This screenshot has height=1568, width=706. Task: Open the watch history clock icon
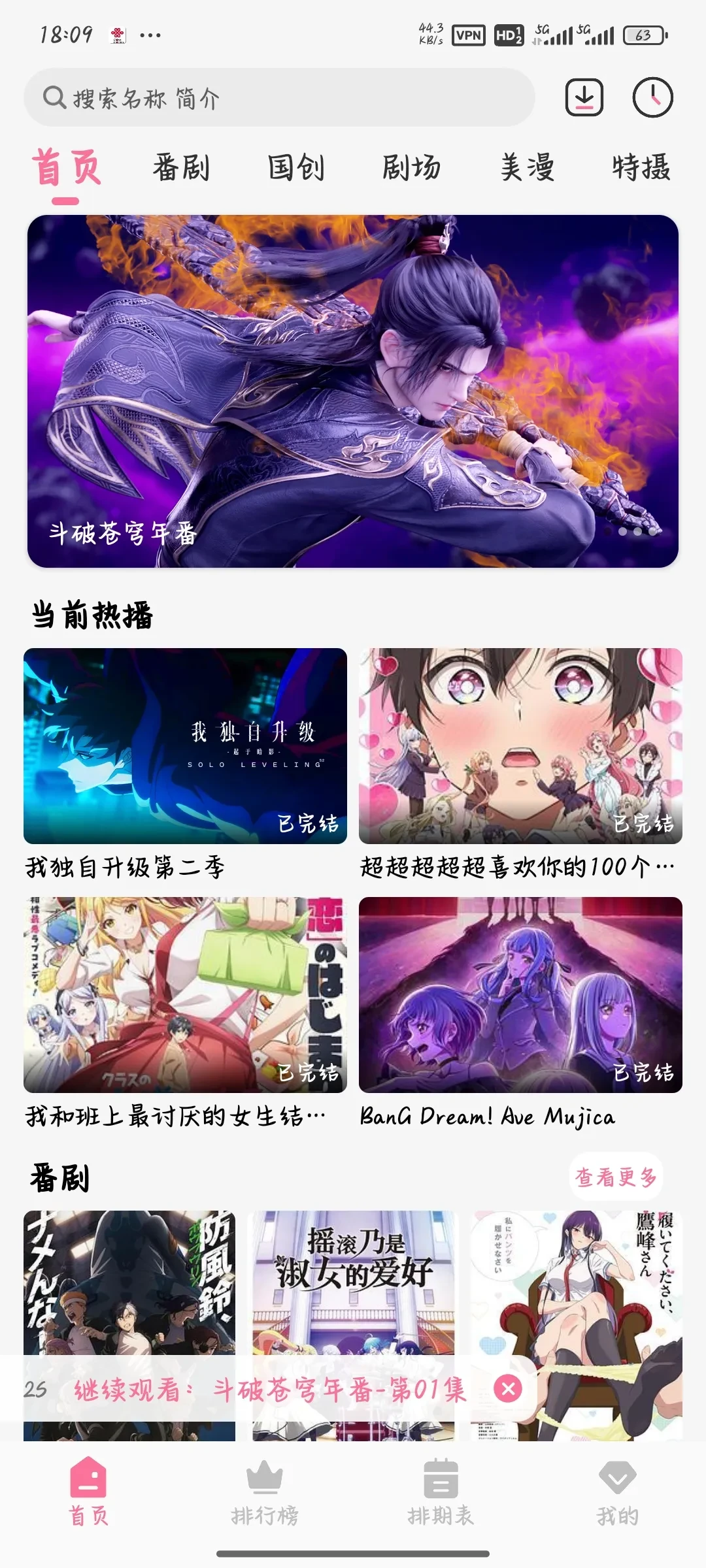pyautogui.click(x=652, y=98)
